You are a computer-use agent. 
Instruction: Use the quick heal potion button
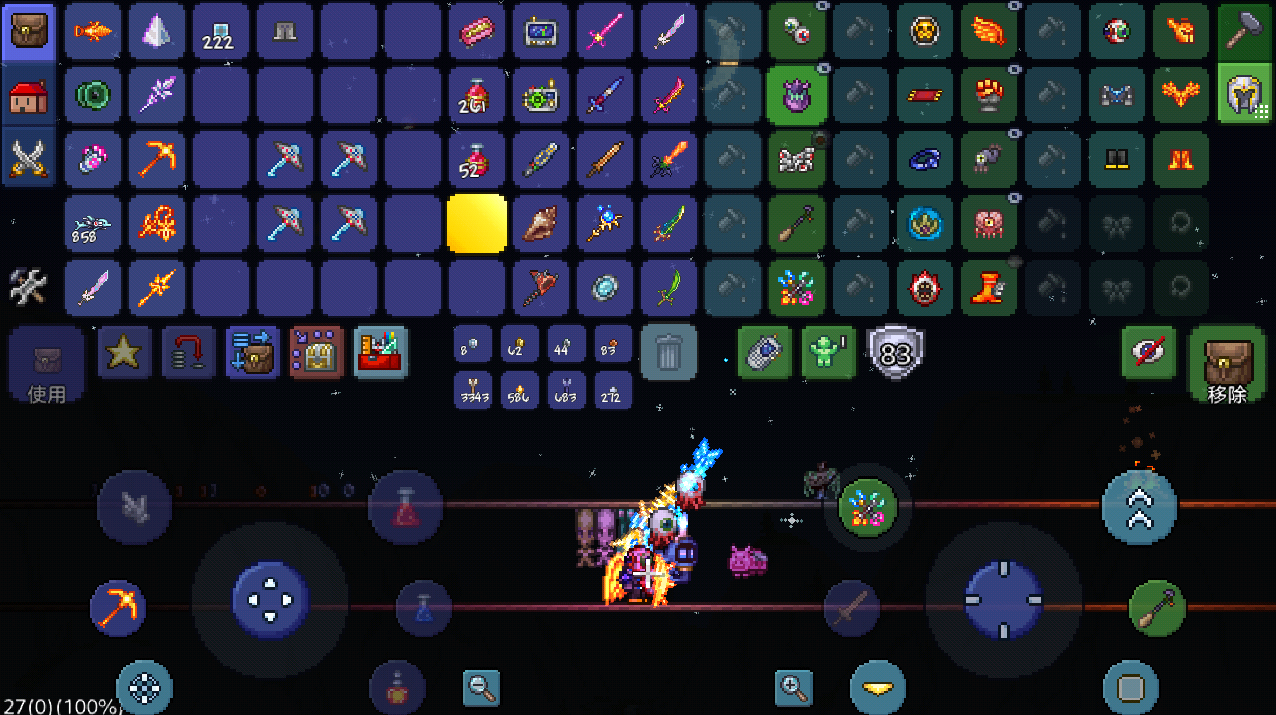(x=405, y=509)
